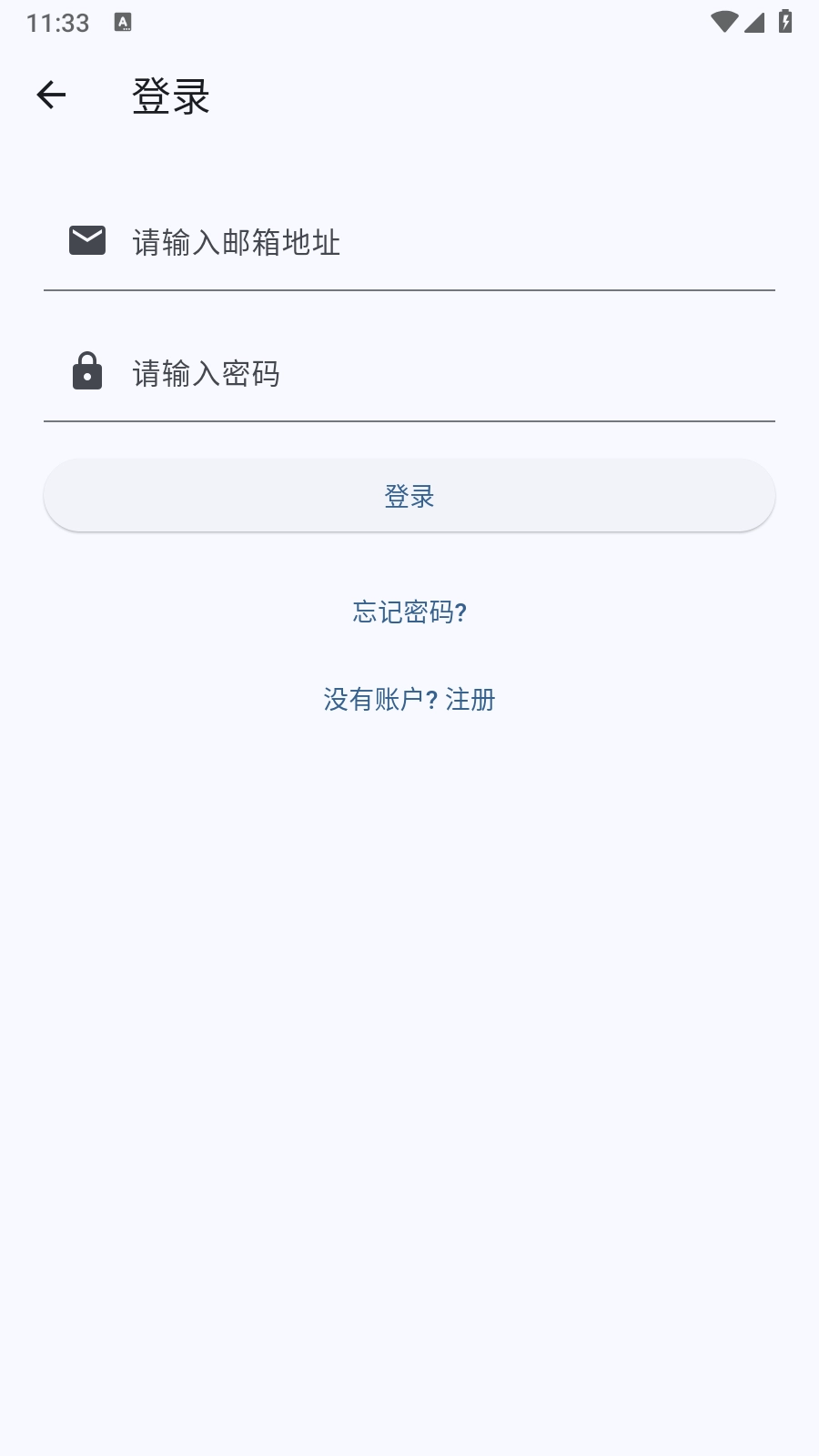
Task: Click the padlock icon beside password field
Action: pos(86,372)
